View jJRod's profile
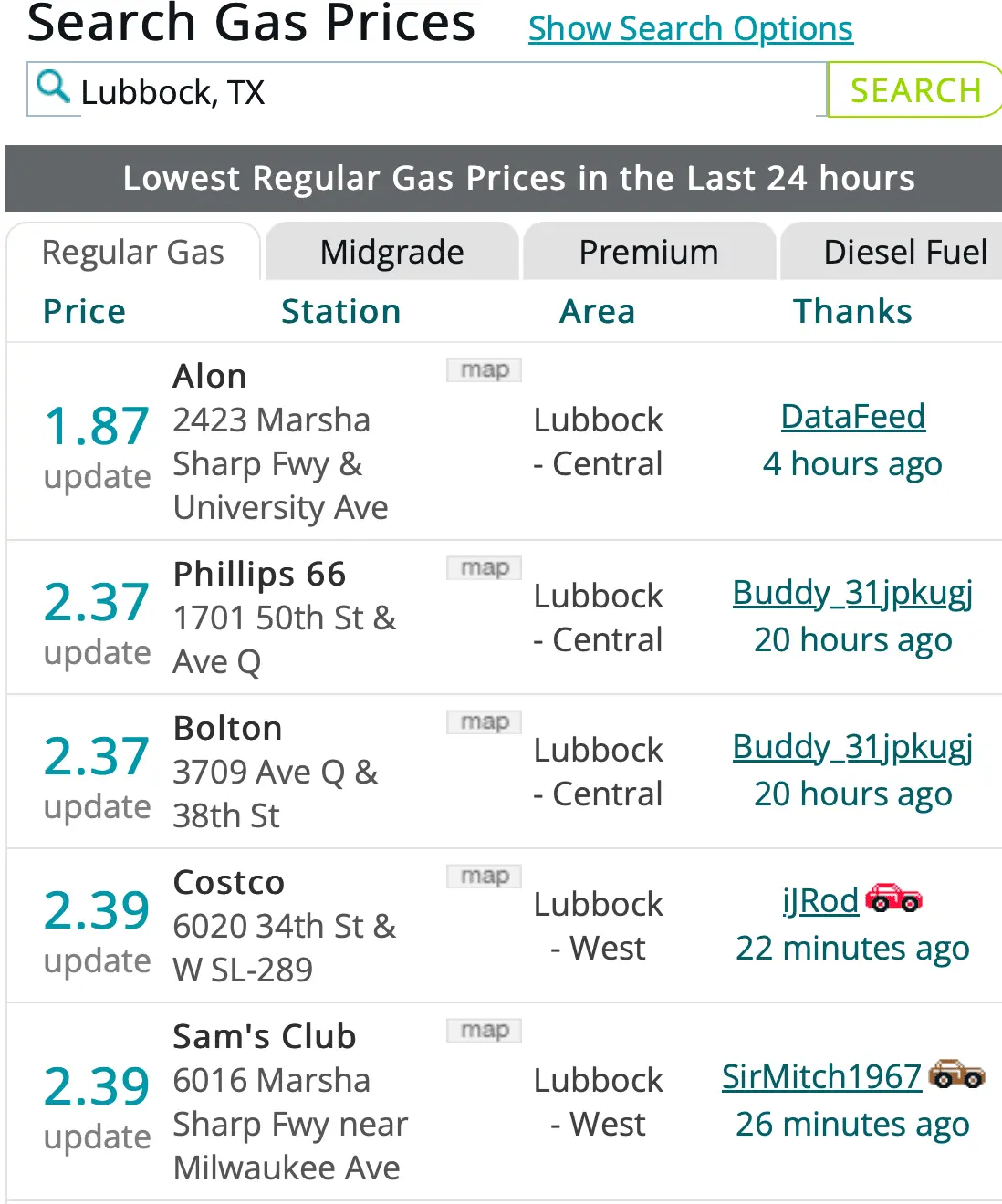Viewport: 1002px width, 1204px height. [820, 901]
